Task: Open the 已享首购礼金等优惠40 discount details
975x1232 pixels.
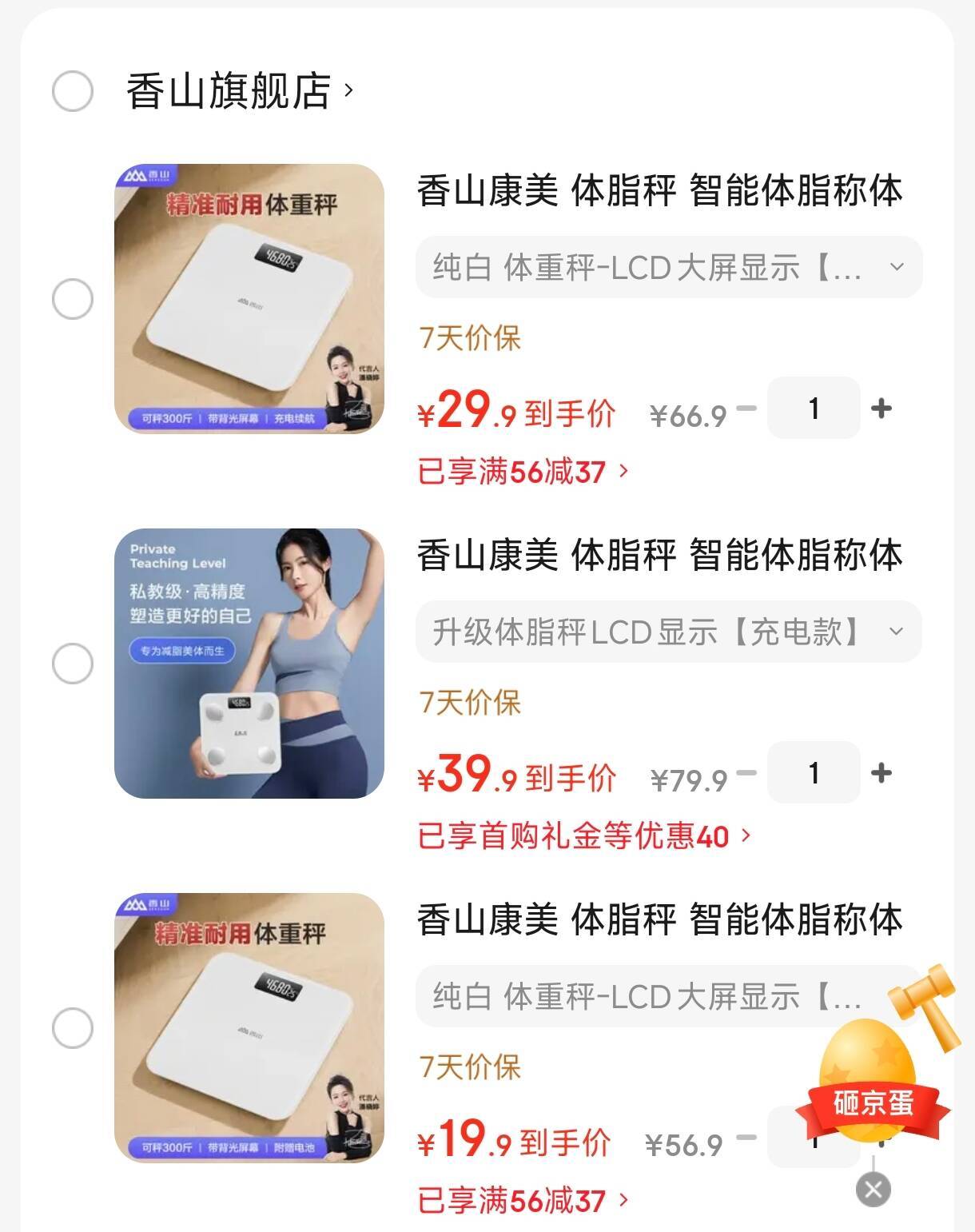Action: (x=584, y=836)
